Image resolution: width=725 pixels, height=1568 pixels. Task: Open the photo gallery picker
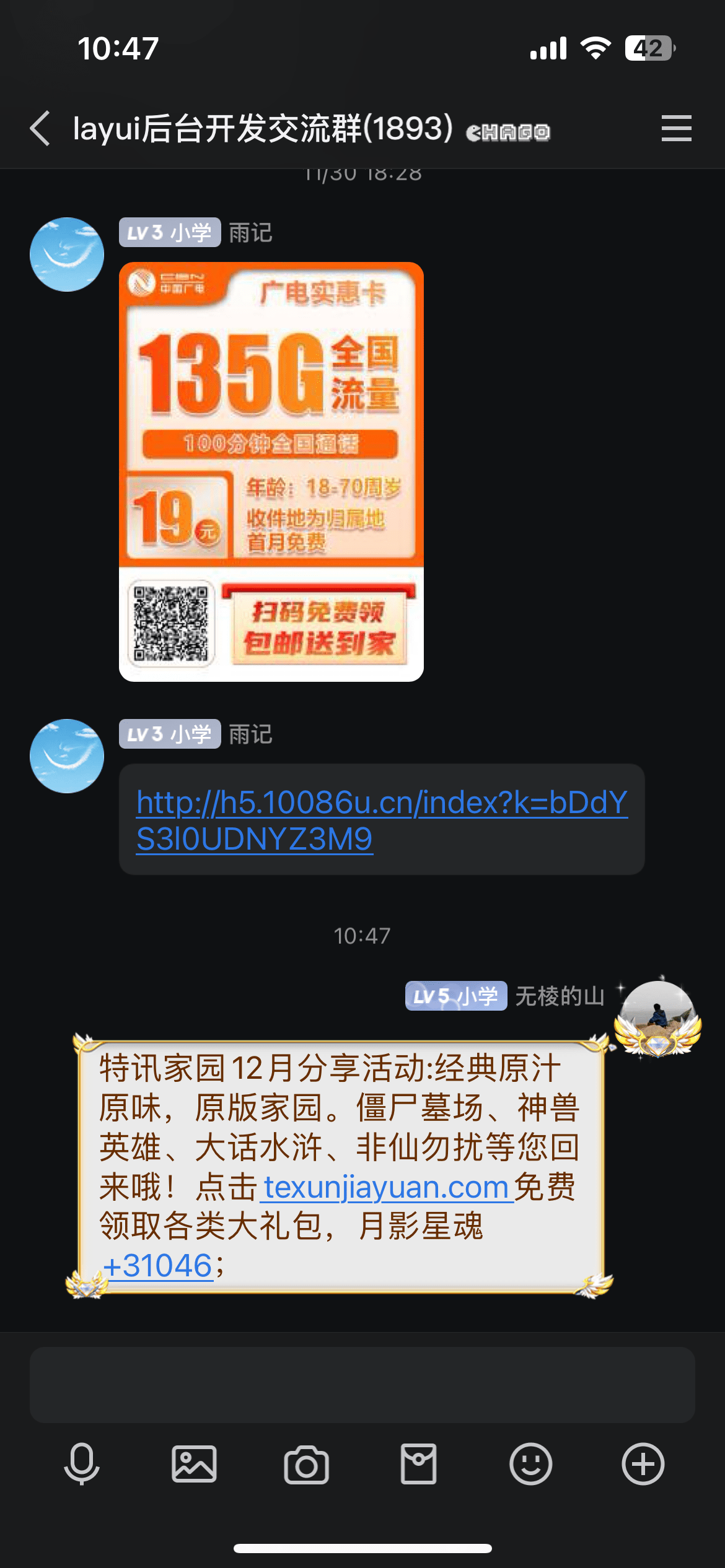194,1464
